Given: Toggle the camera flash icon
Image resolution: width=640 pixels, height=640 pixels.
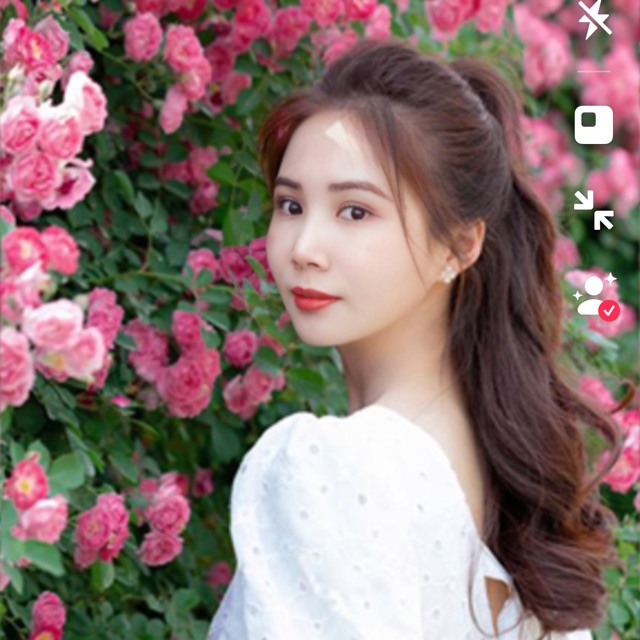Looking at the screenshot, I should click(x=594, y=19).
